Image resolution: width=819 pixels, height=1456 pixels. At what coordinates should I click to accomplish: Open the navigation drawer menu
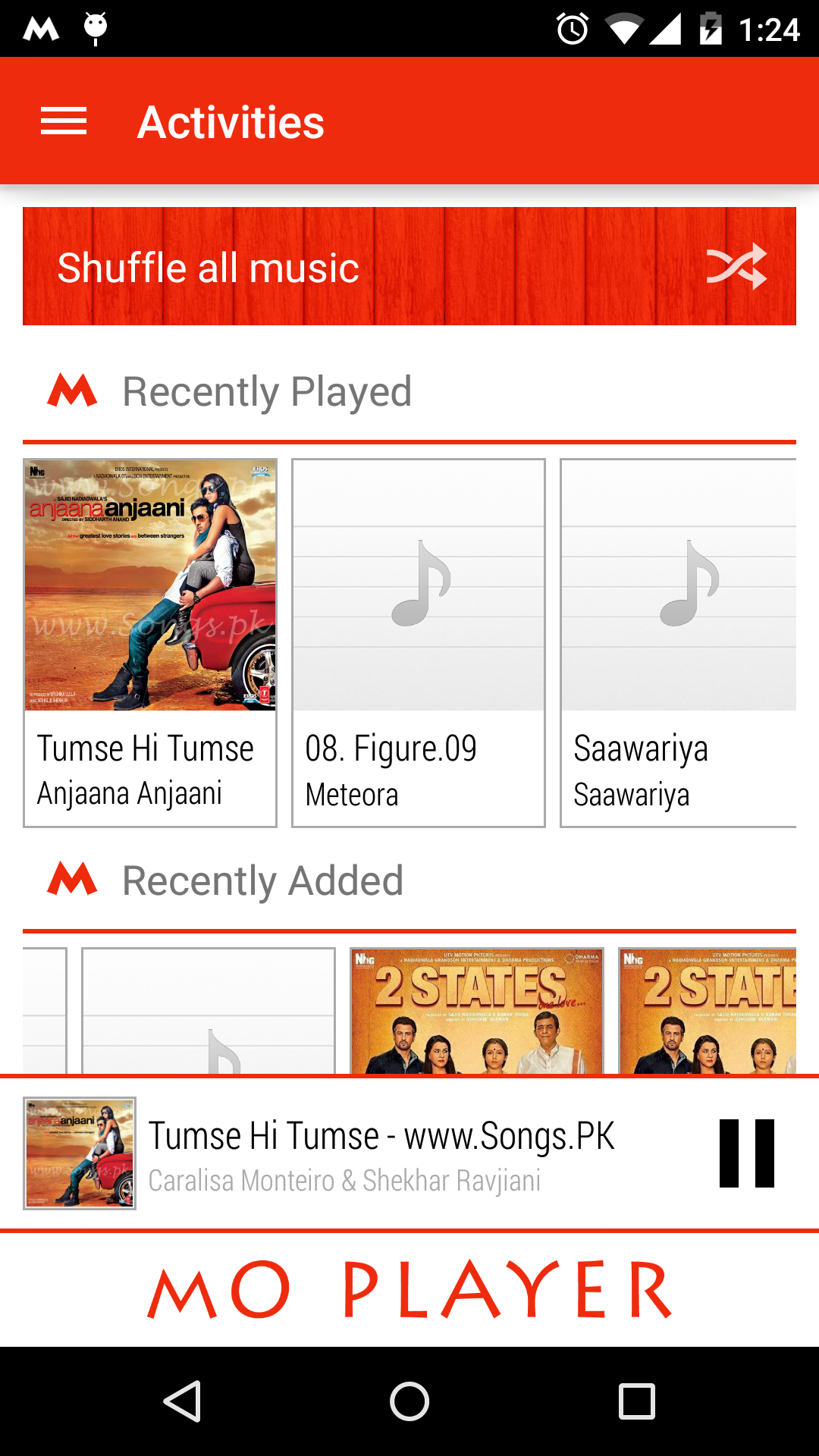click(64, 121)
